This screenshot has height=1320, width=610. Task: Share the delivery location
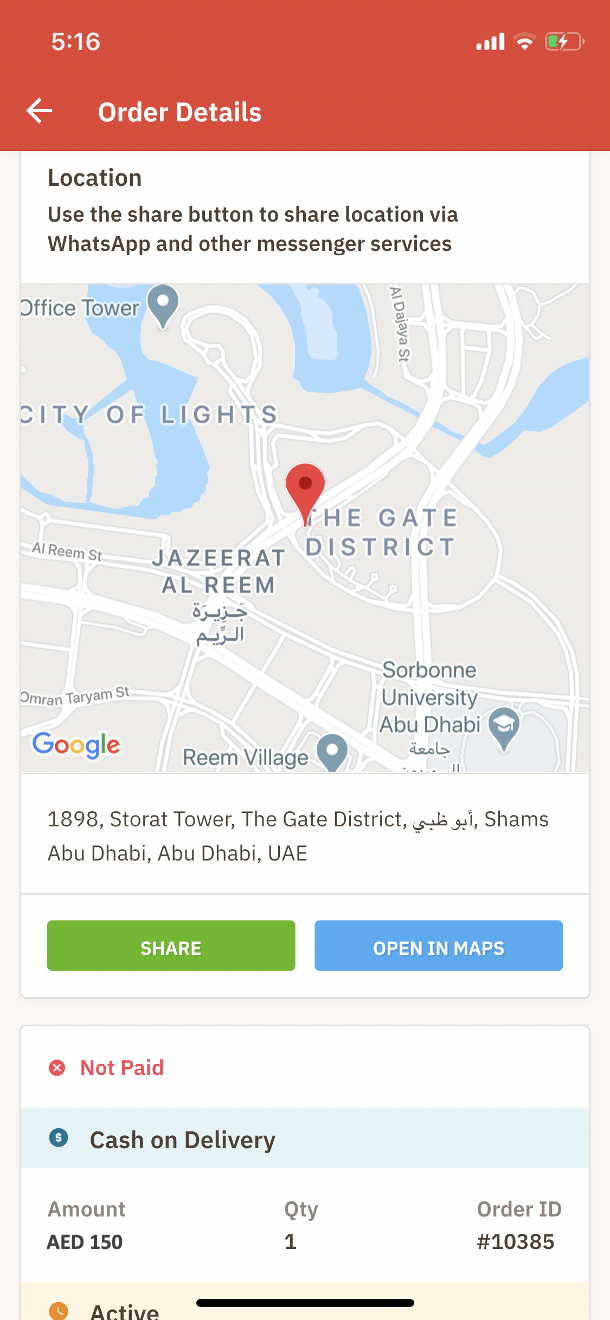171,946
